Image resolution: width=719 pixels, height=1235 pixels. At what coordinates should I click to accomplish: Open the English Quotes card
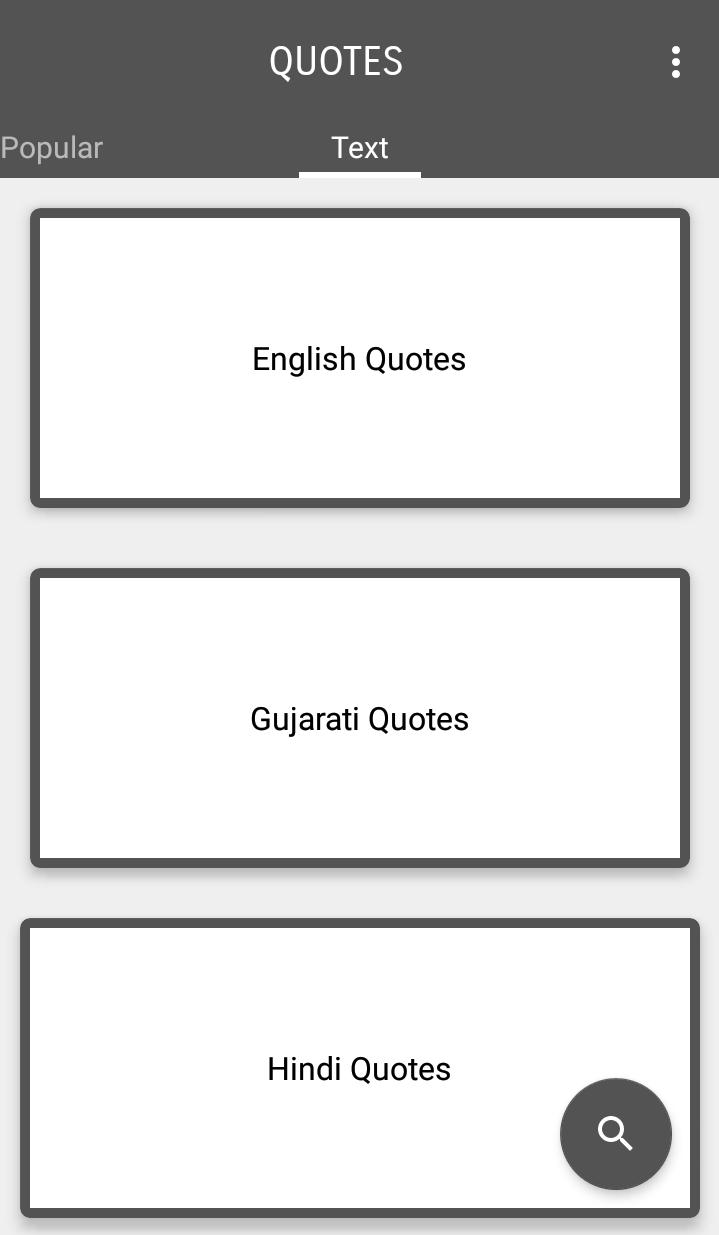tap(359, 358)
